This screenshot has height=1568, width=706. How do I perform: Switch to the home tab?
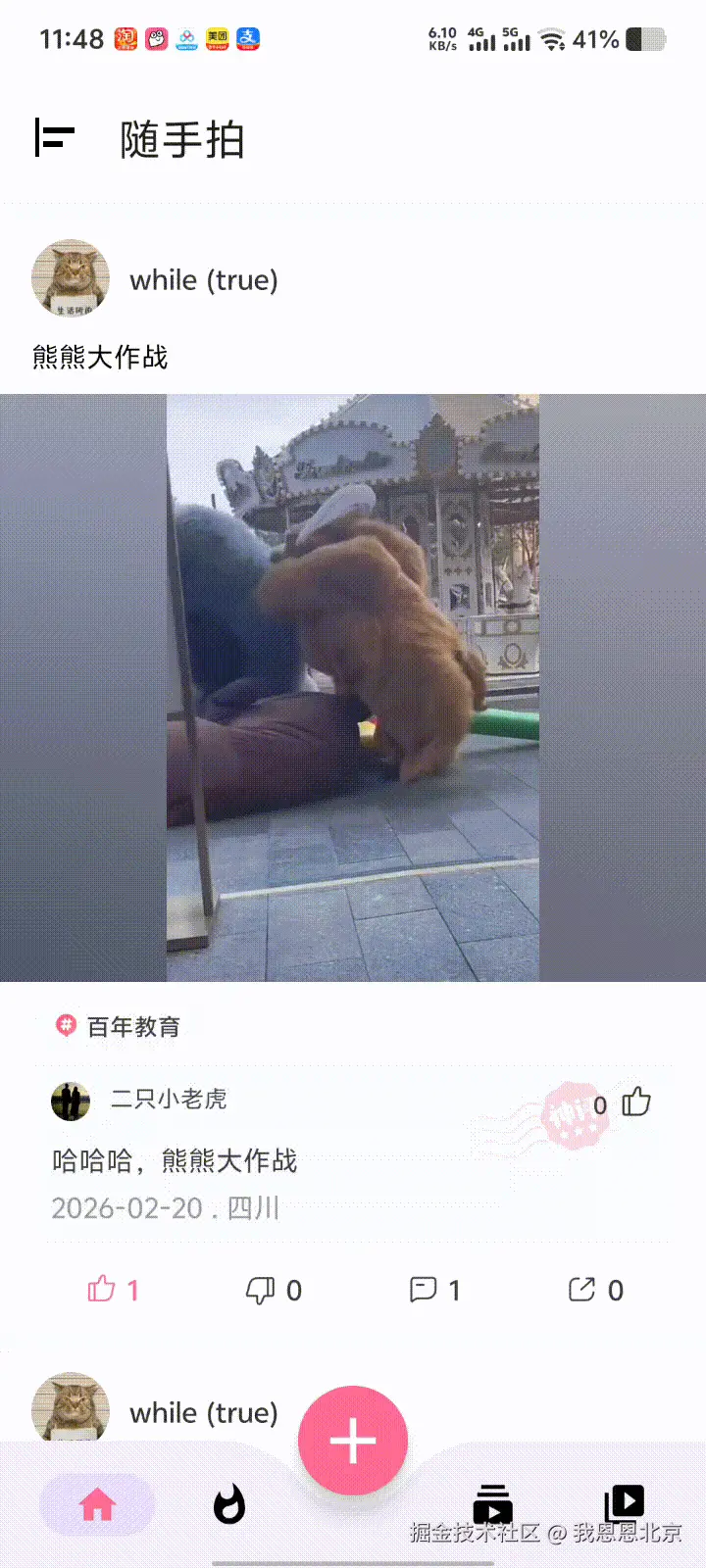coord(97,1504)
